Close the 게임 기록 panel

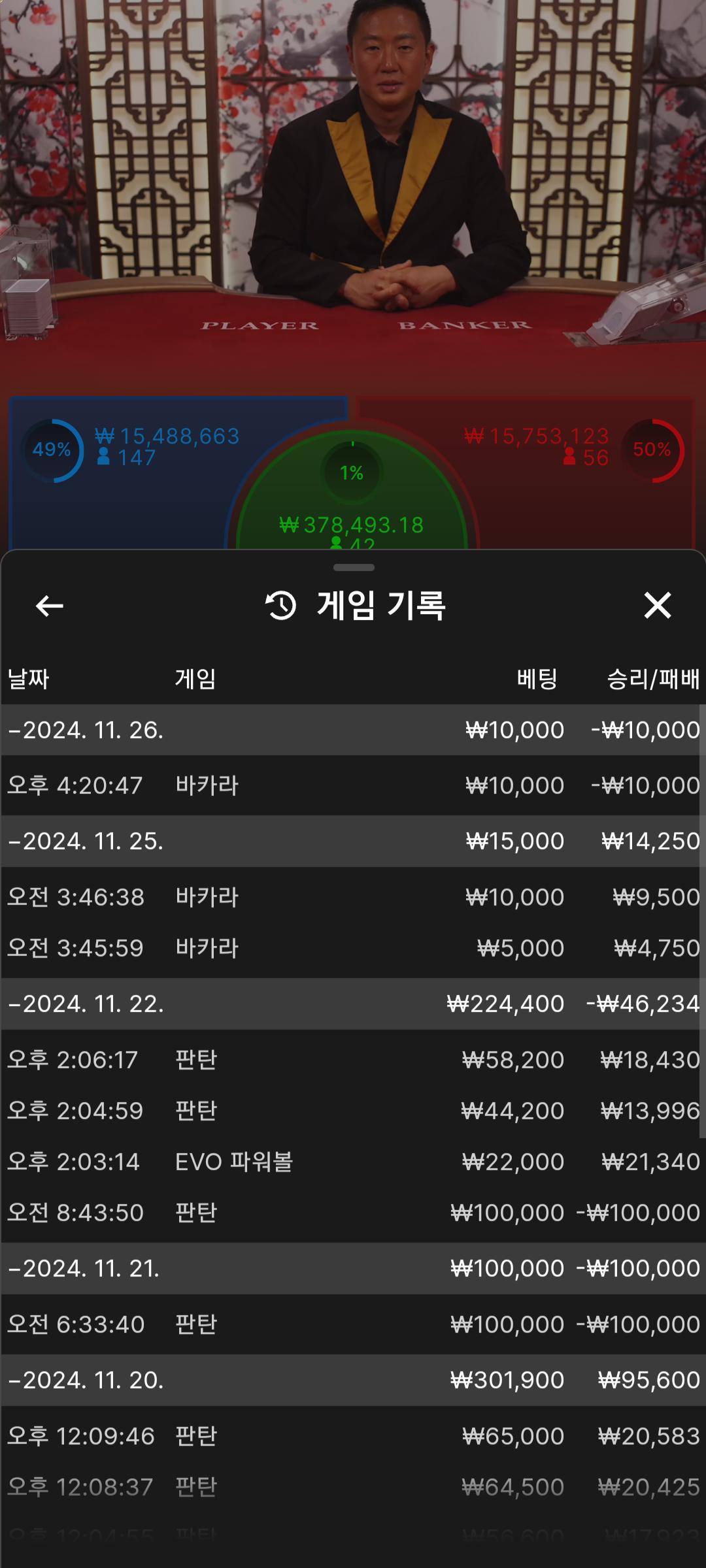[657, 605]
